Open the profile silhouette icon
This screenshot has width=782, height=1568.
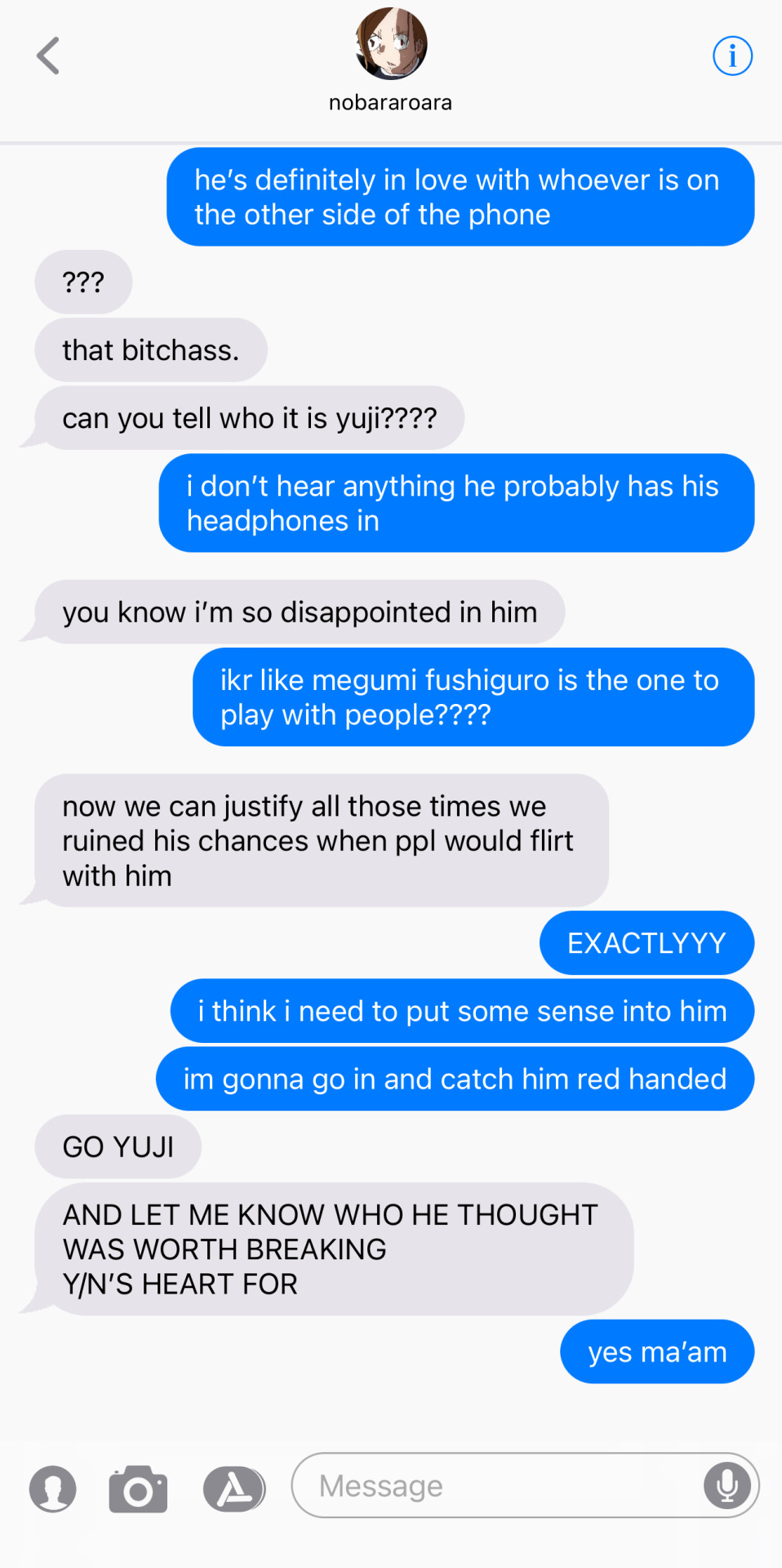point(53,1489)
